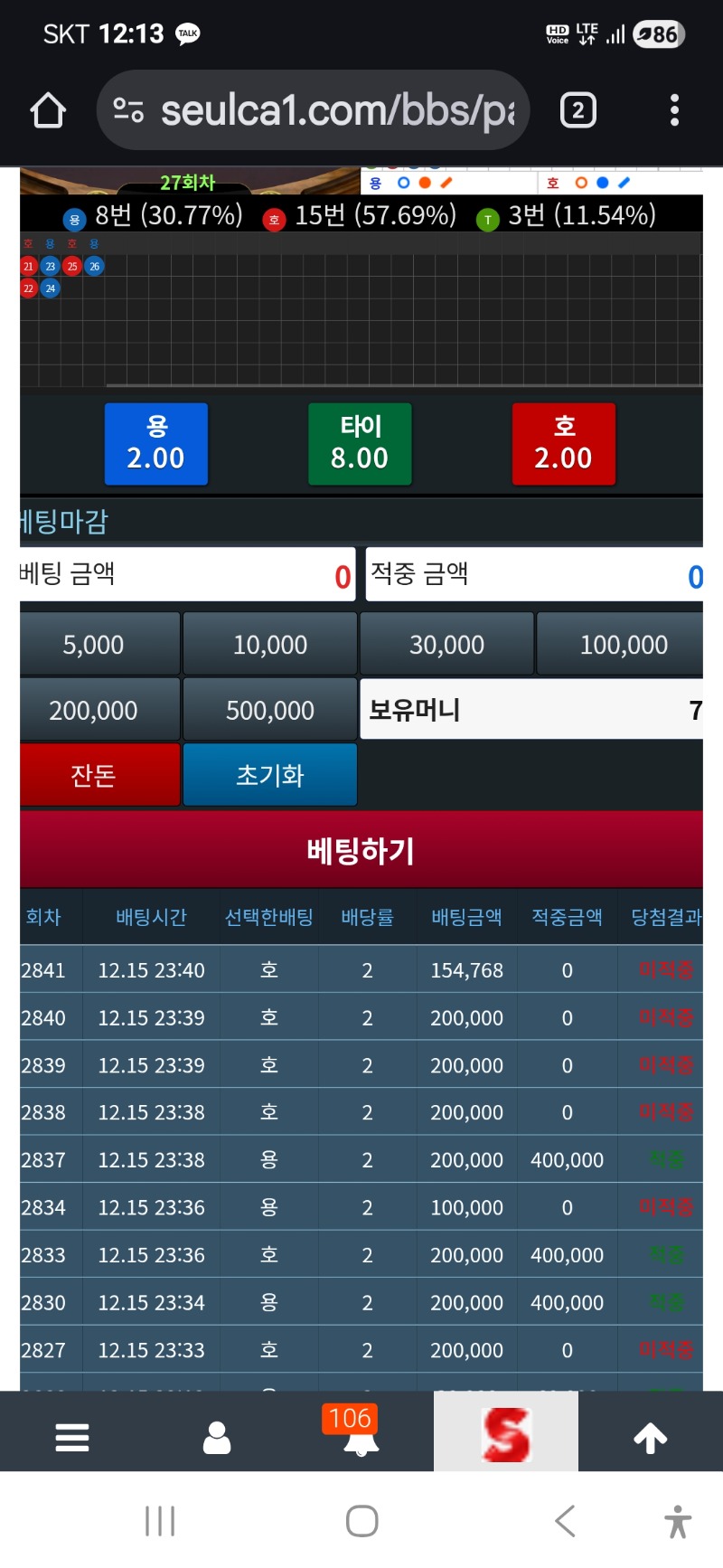
Task: Add 200,000 to the bet amount
Action: pyautogui.click(x=94, y=711)
